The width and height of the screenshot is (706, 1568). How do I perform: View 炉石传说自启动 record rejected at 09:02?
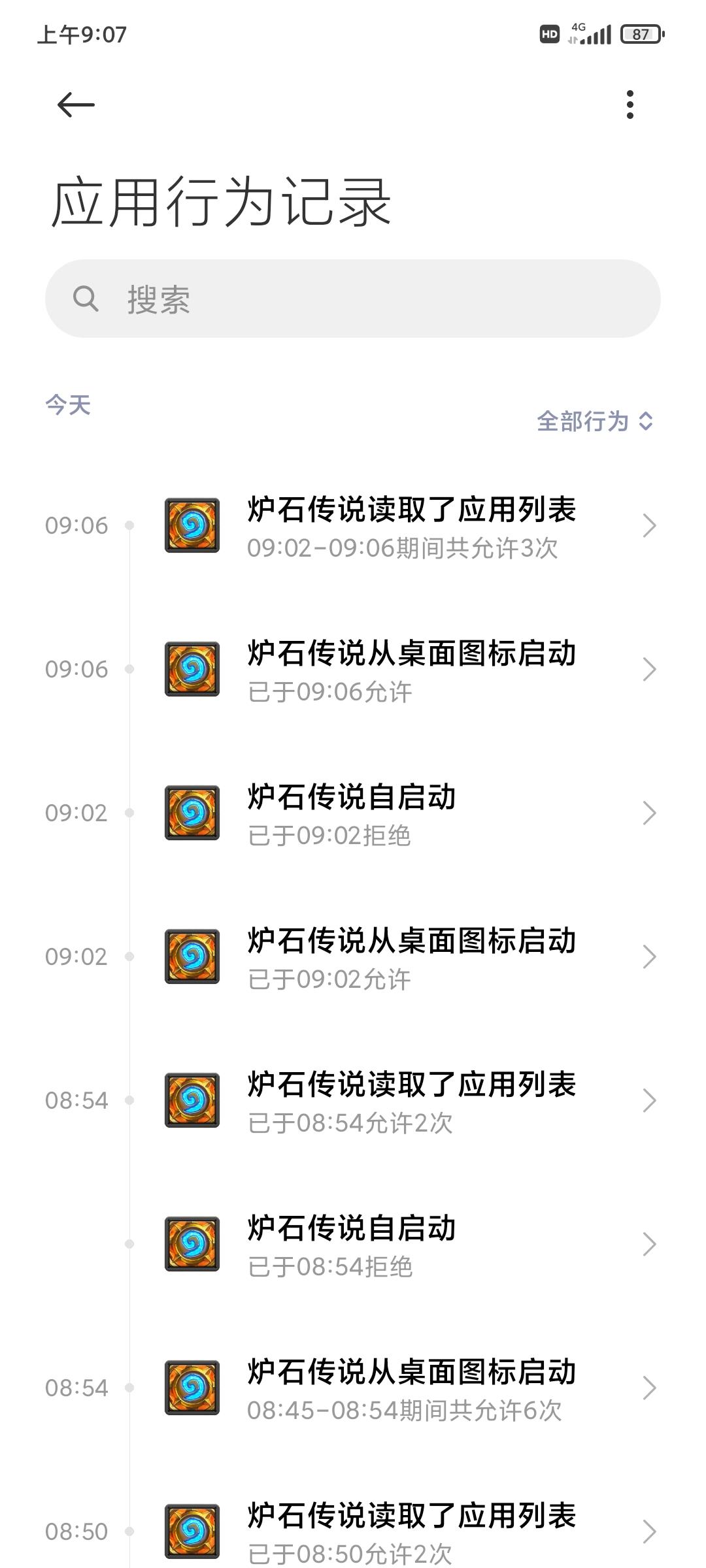[353, 813]
